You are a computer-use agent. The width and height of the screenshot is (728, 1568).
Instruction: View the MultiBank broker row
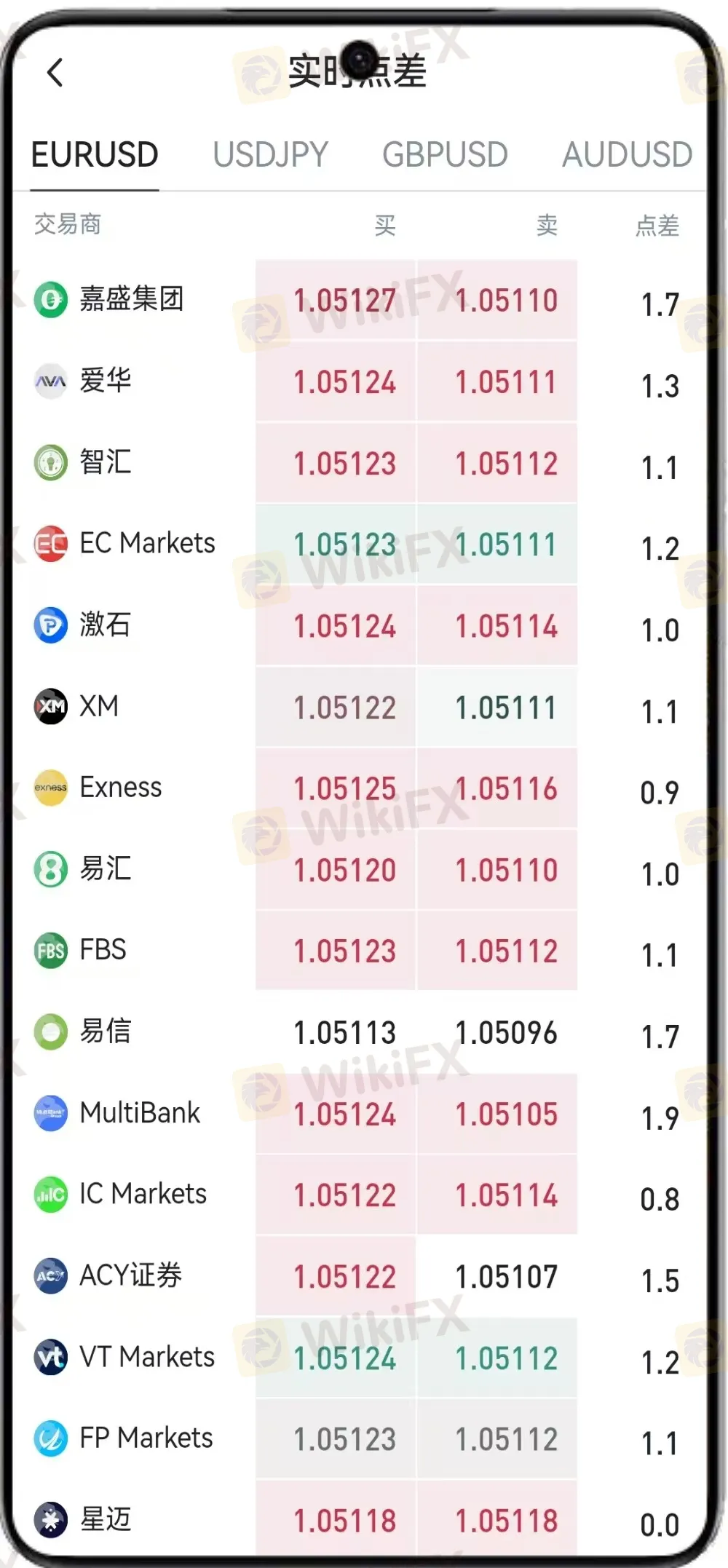140,1113
